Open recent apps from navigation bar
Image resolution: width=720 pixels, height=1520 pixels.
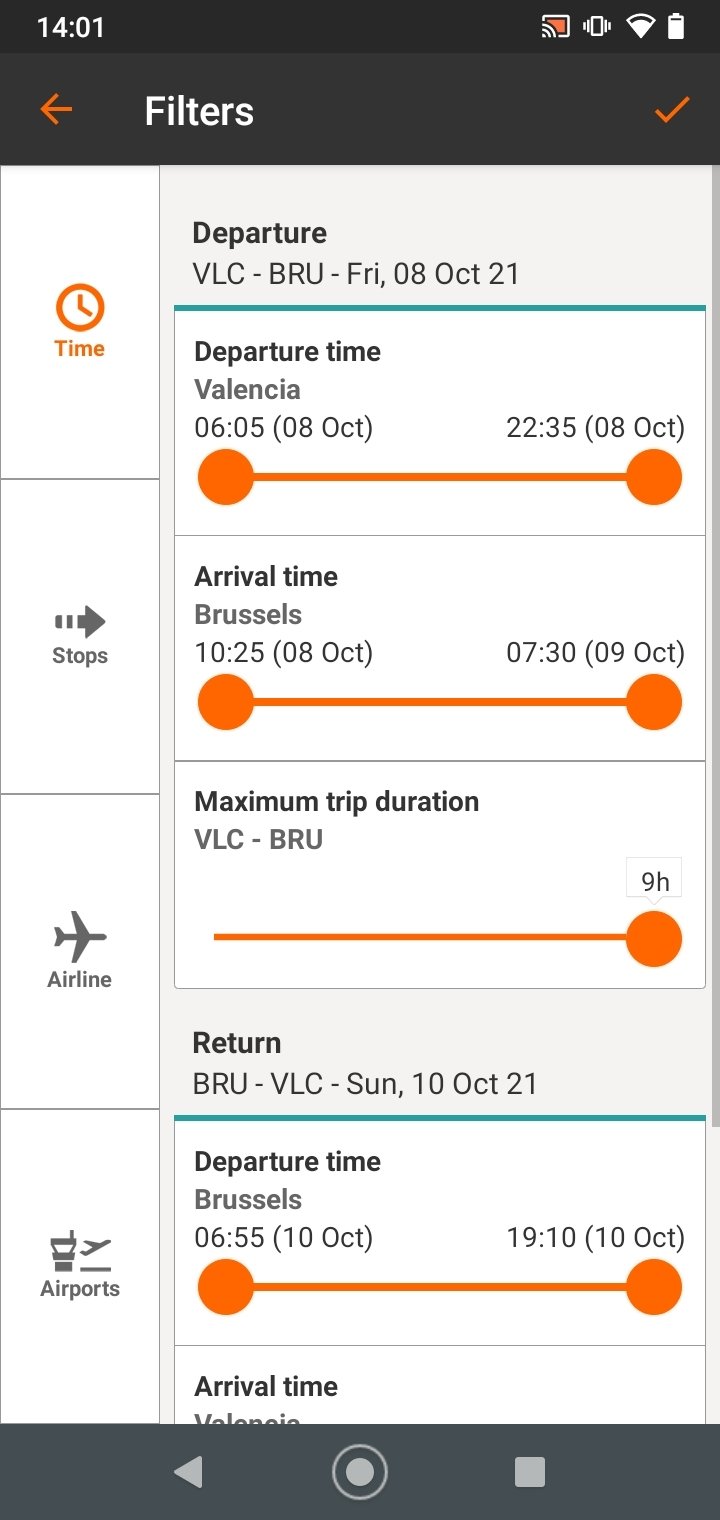coord(530,1472)
